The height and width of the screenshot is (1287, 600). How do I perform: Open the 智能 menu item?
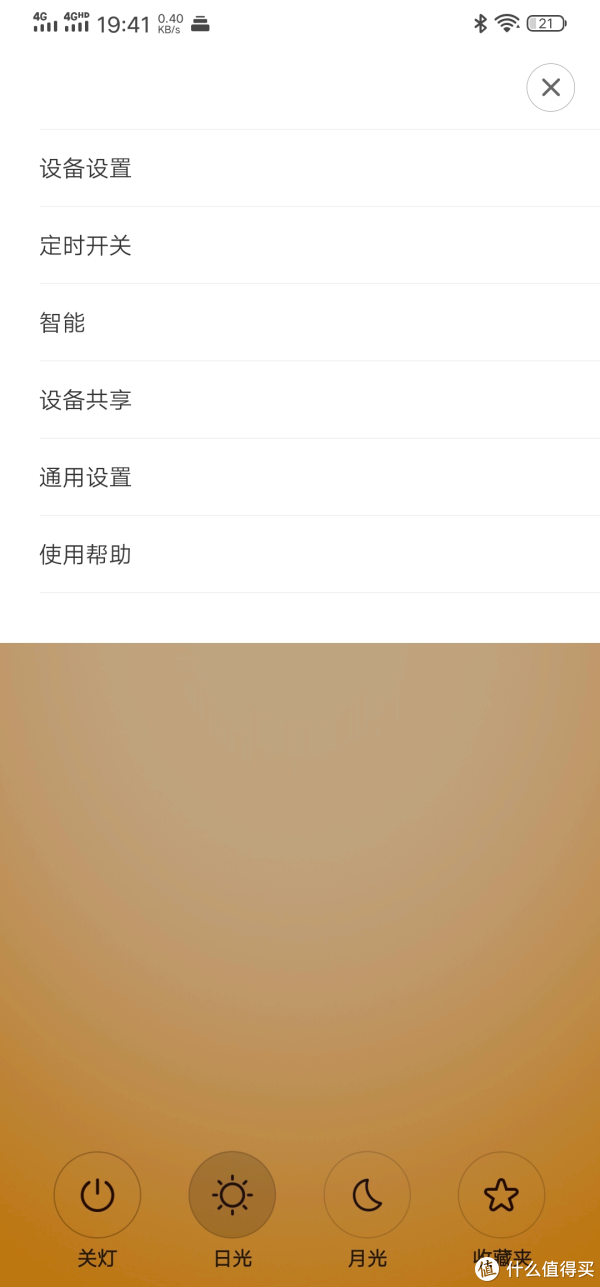[320, 323]
